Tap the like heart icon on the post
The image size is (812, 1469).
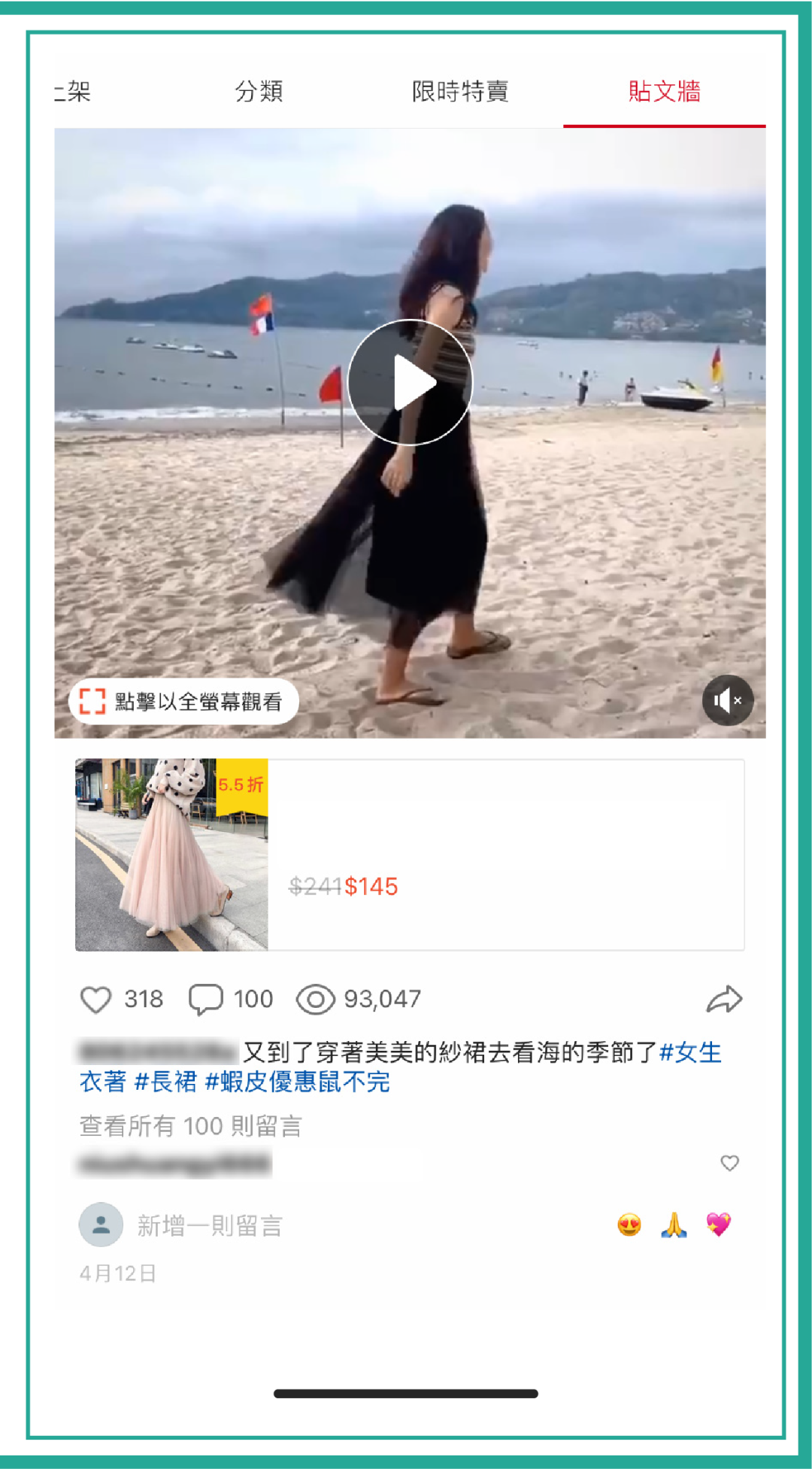(95, 998)
